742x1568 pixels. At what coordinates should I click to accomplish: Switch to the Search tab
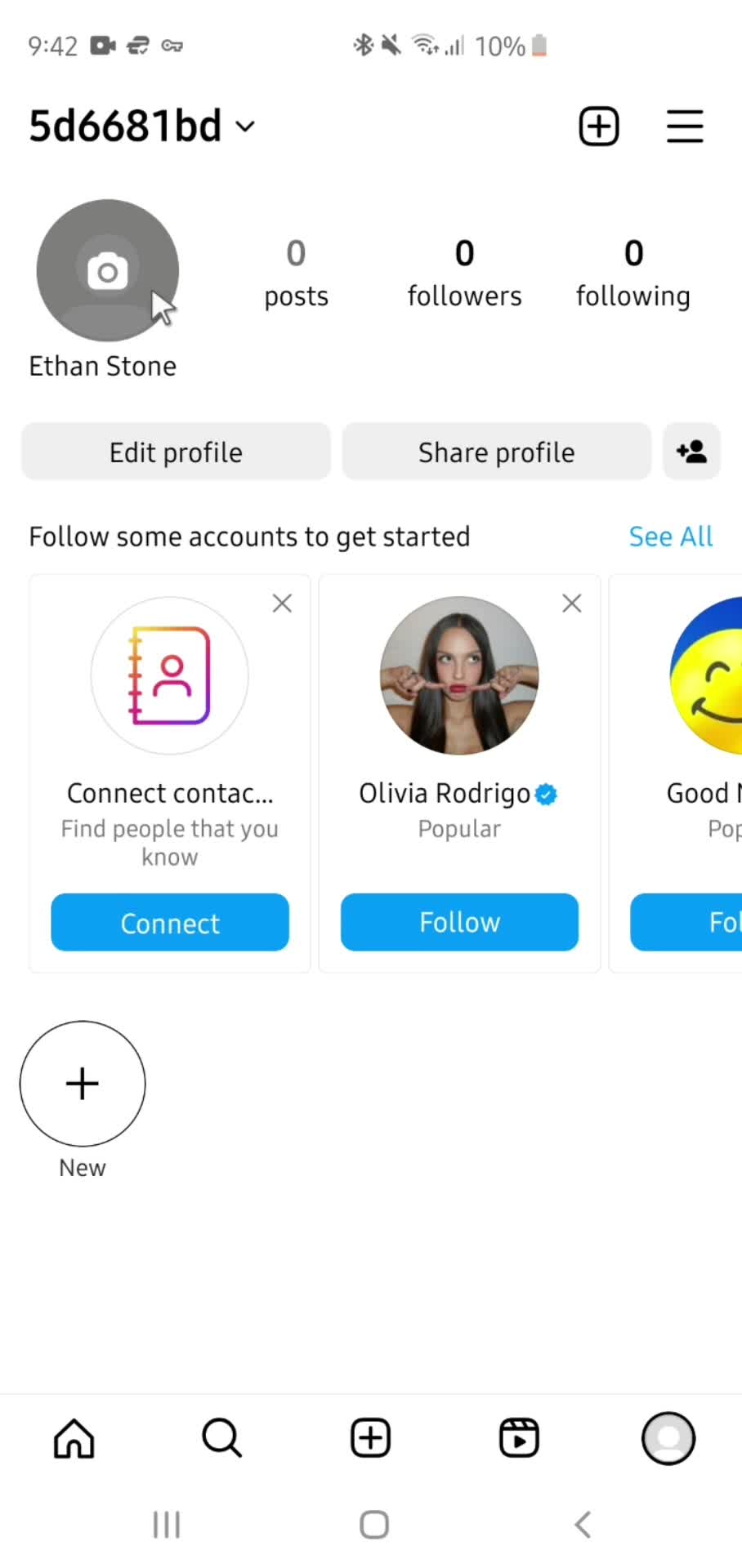pyautogui.click(x=221, y=1438)
